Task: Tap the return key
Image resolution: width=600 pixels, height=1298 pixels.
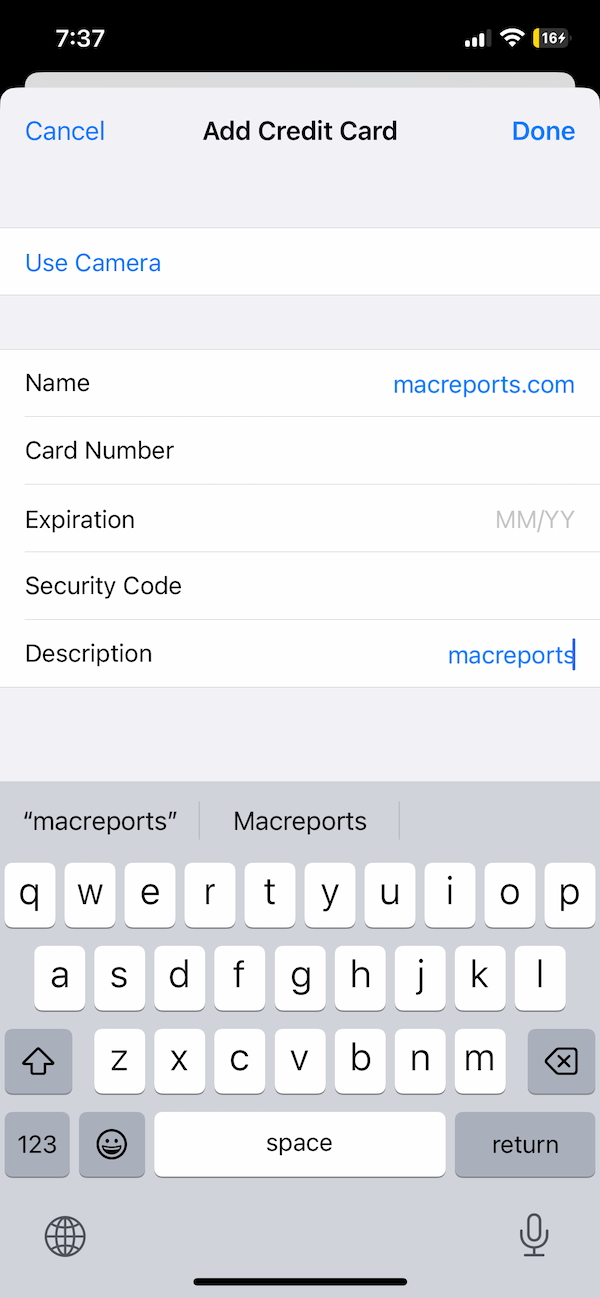Action: click(525, 1144)
